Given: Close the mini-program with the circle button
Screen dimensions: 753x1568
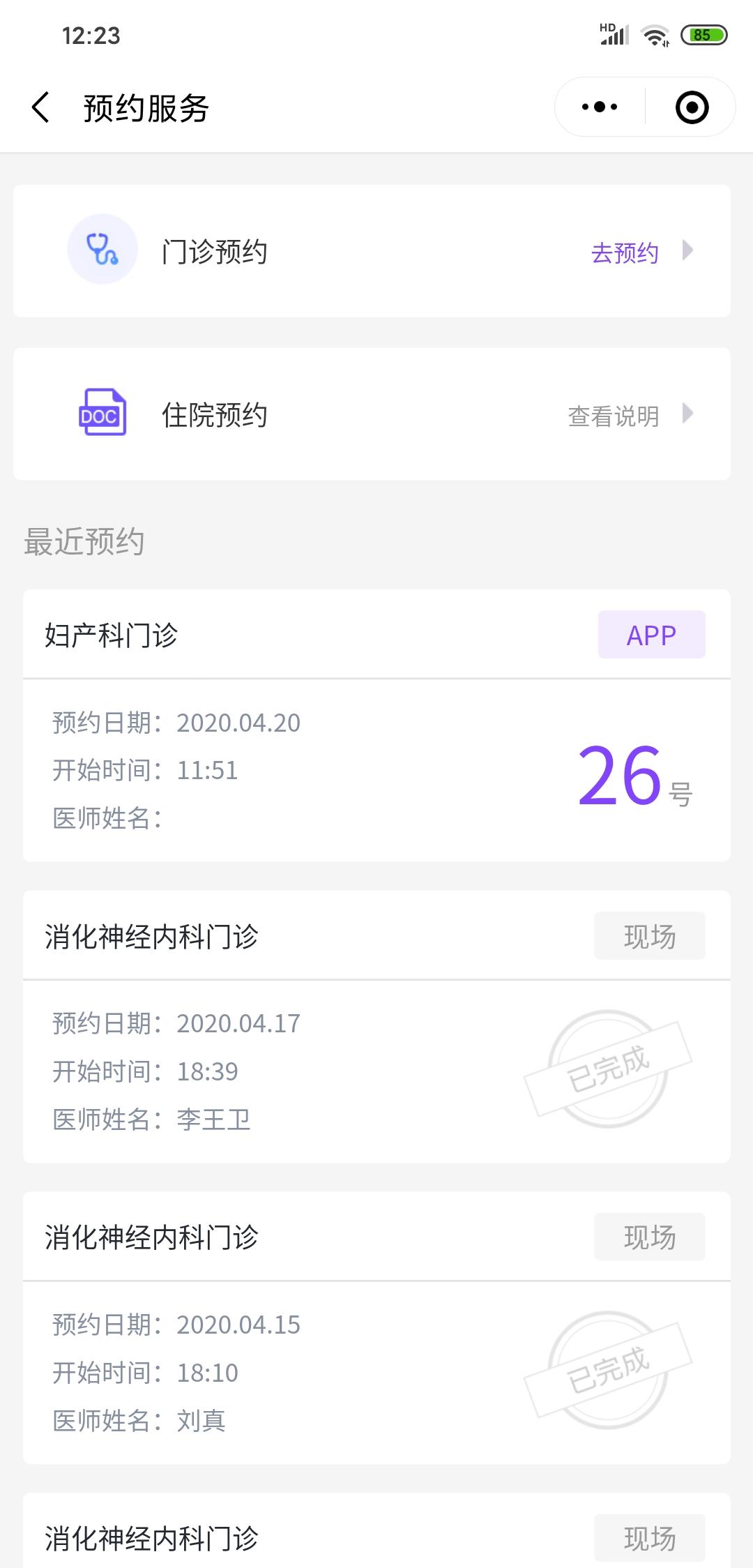Looking at the screenshot, I should click(x=692, y=107).
